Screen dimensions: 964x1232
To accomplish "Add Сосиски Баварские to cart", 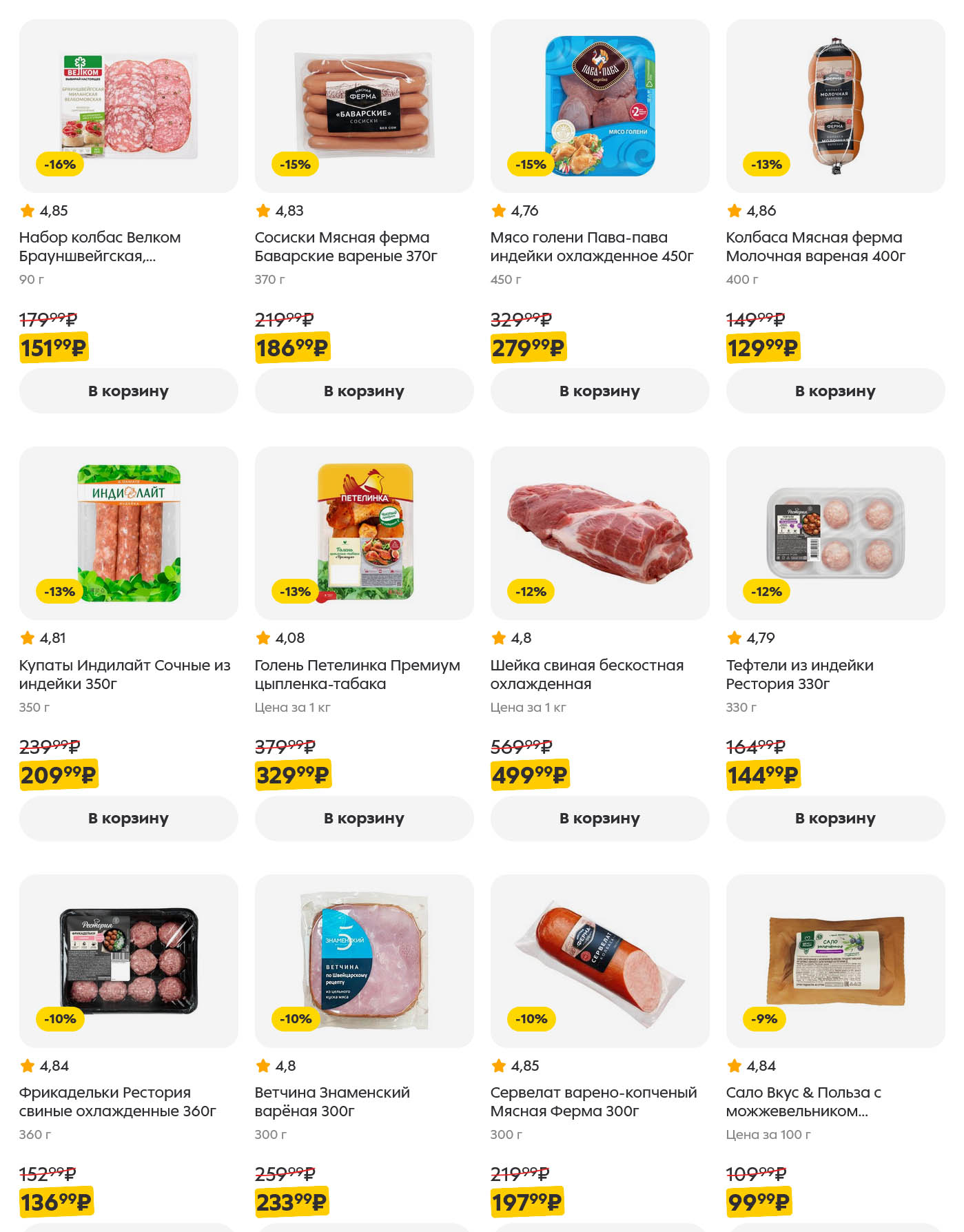I will tap(364, 391).
